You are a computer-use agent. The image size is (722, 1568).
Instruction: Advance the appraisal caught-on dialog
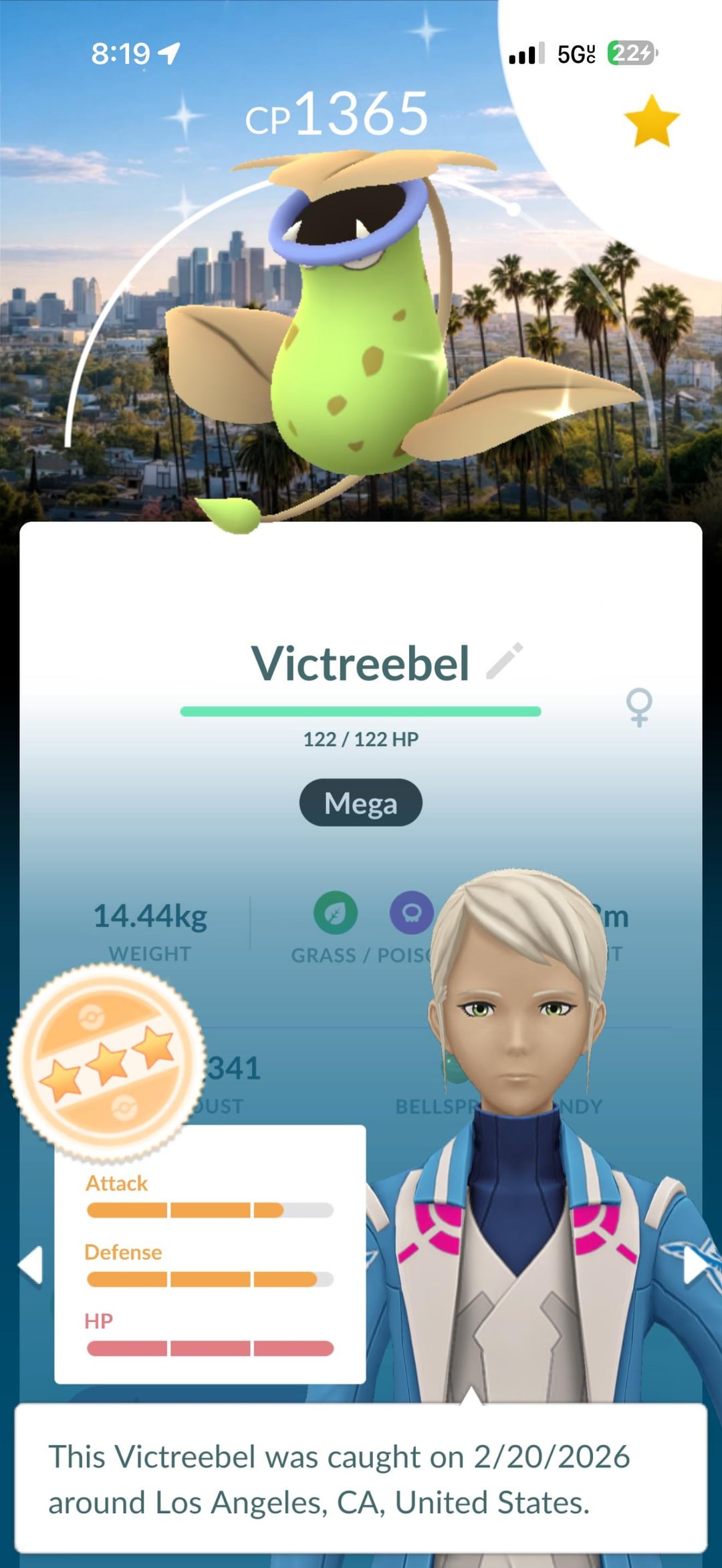pos(360,1478)
